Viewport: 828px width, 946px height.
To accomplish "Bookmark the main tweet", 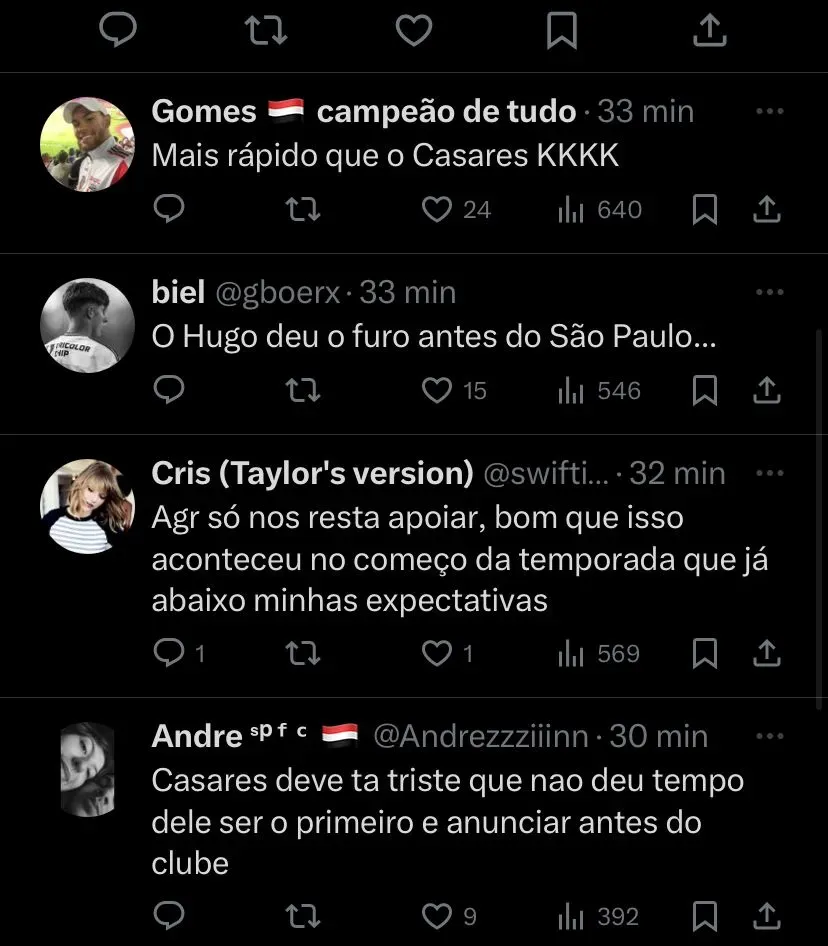I will [x=561, y=31].
